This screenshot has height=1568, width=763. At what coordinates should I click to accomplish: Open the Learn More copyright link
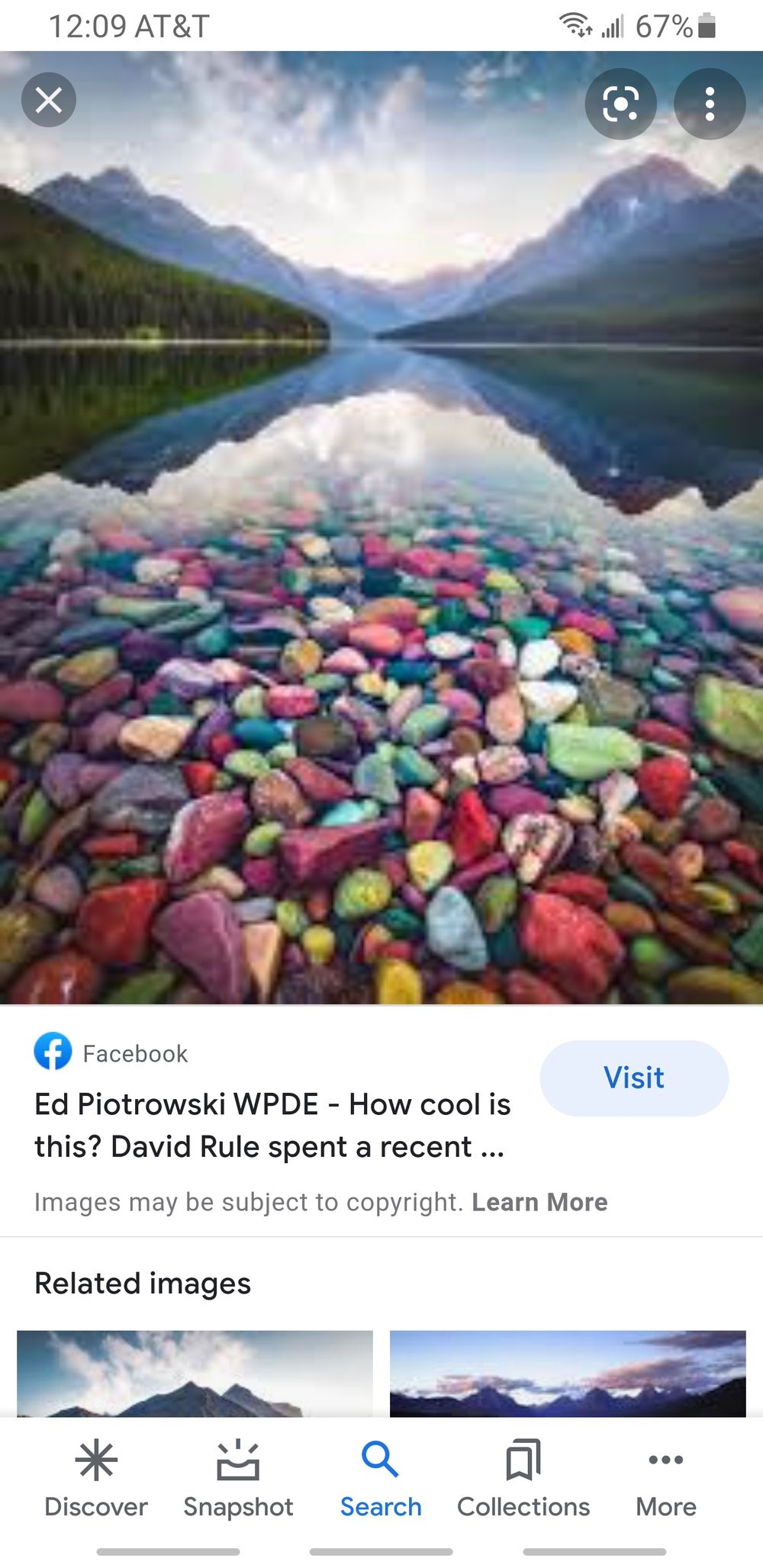click(x=539, y=1202)
